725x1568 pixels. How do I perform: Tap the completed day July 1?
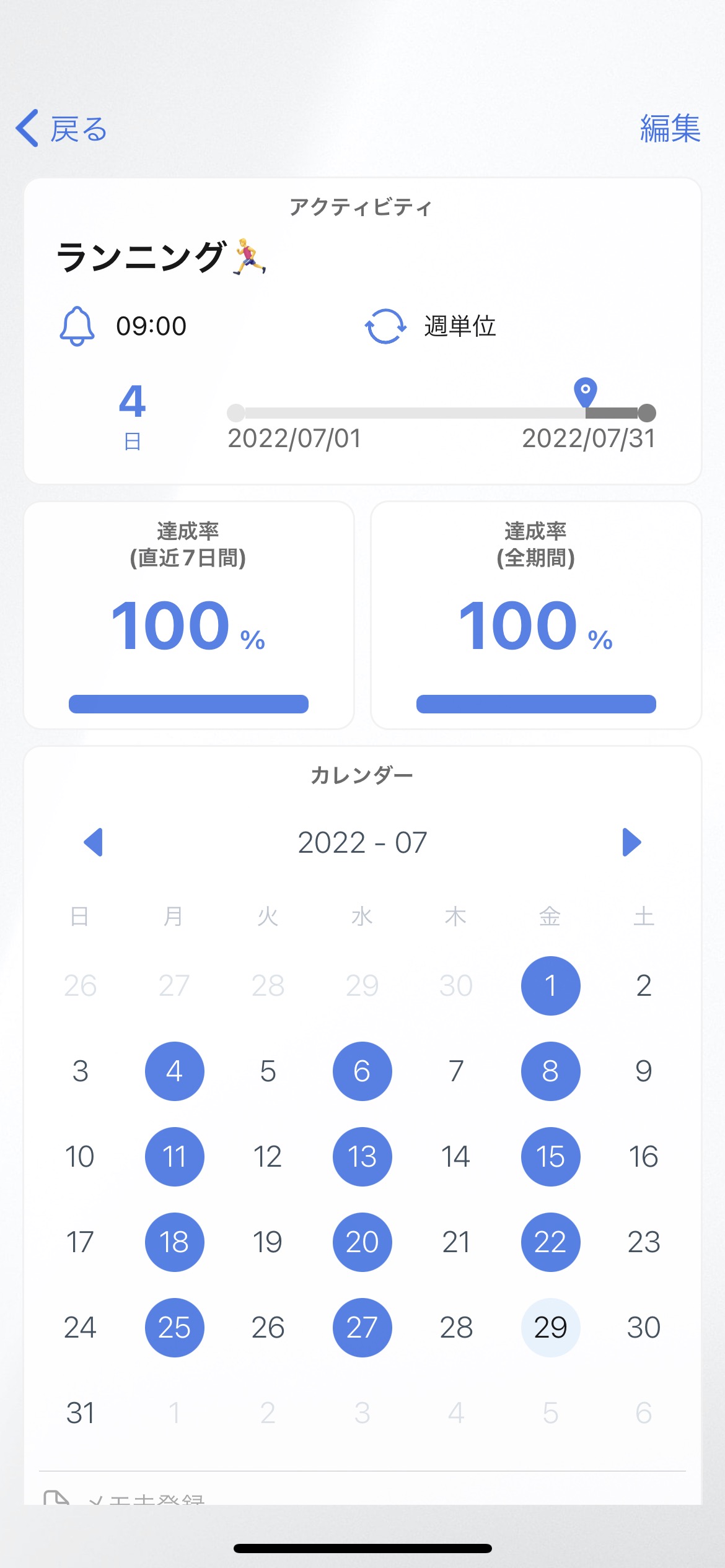click(x=550, y=985)
